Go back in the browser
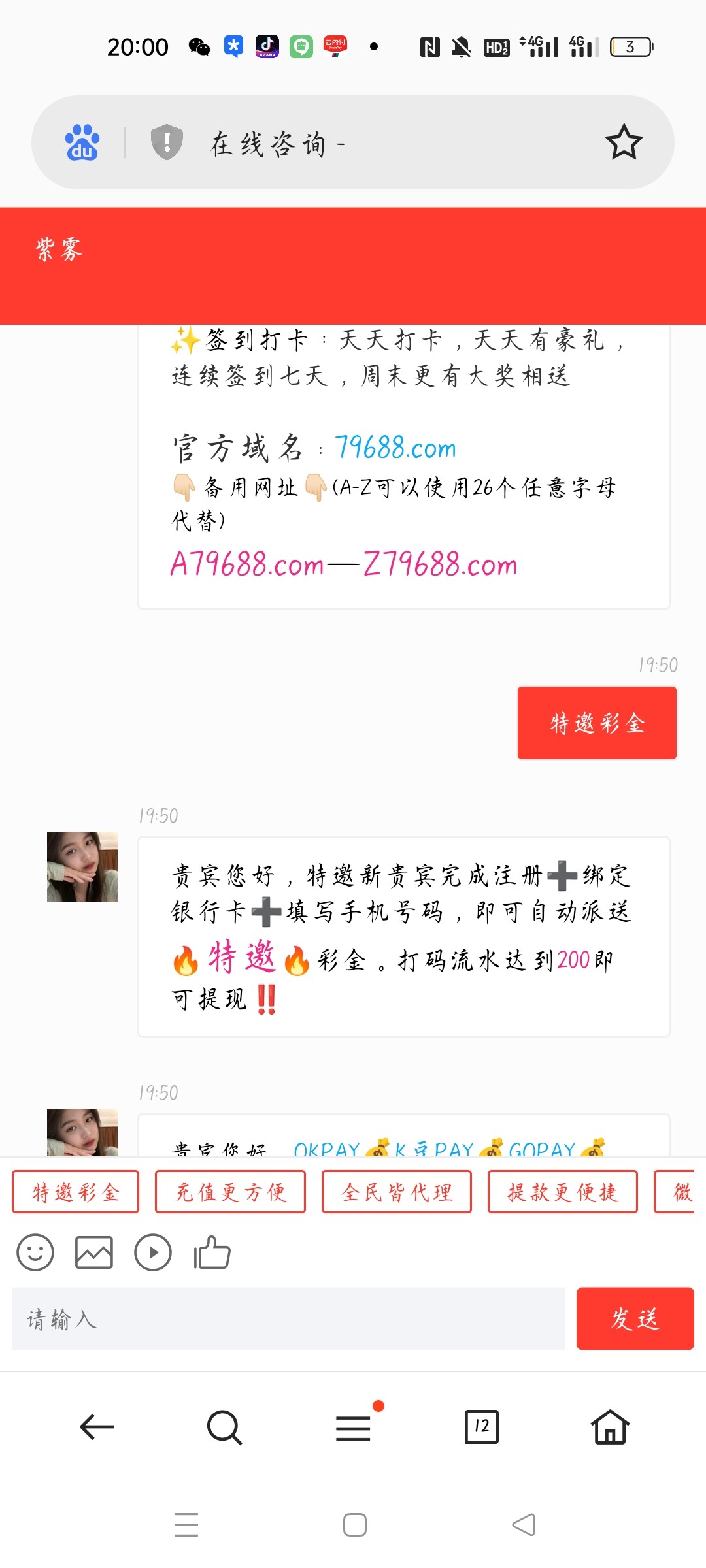 click(x=97, y=1427)
